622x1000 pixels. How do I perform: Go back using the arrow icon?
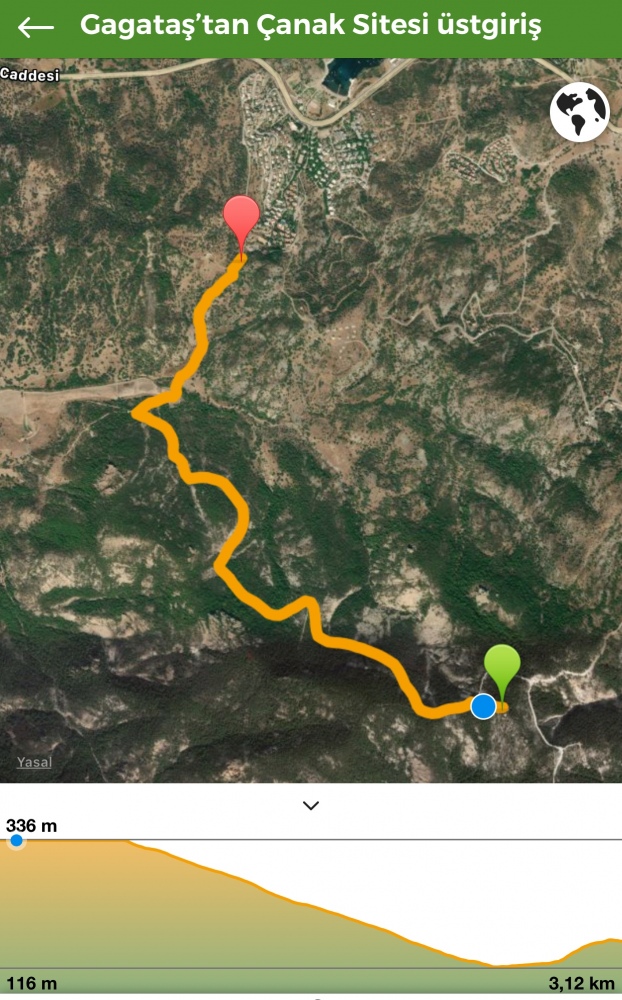(36, 27)
